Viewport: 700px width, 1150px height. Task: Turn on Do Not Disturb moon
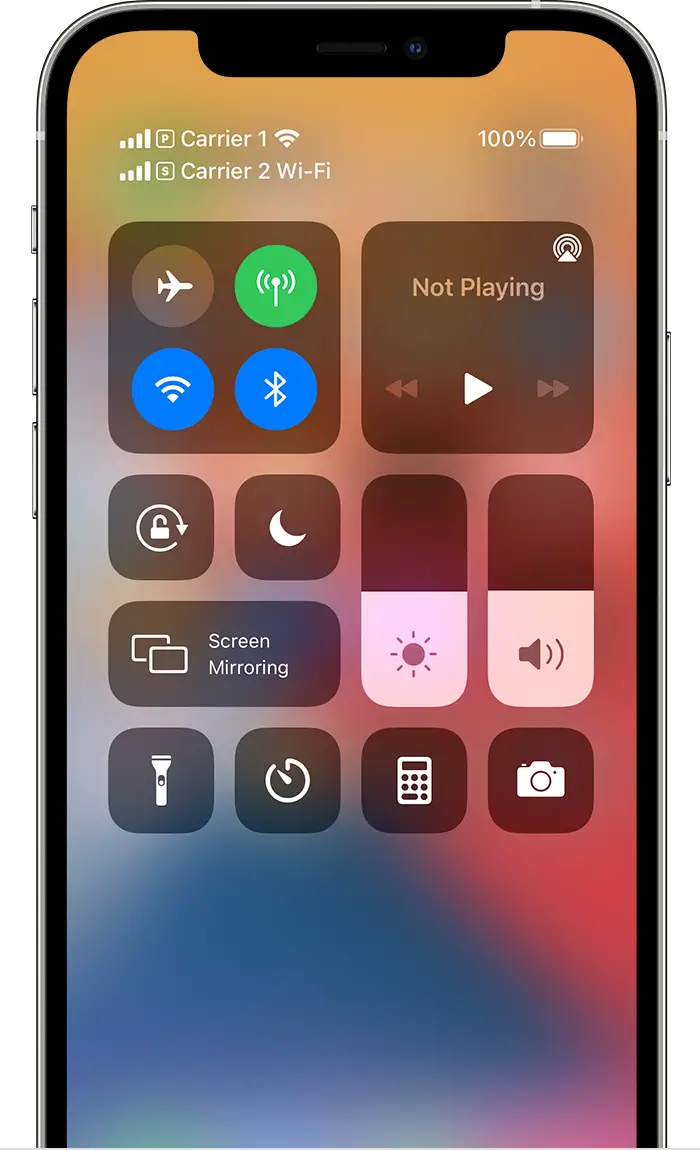click(287, 527)
